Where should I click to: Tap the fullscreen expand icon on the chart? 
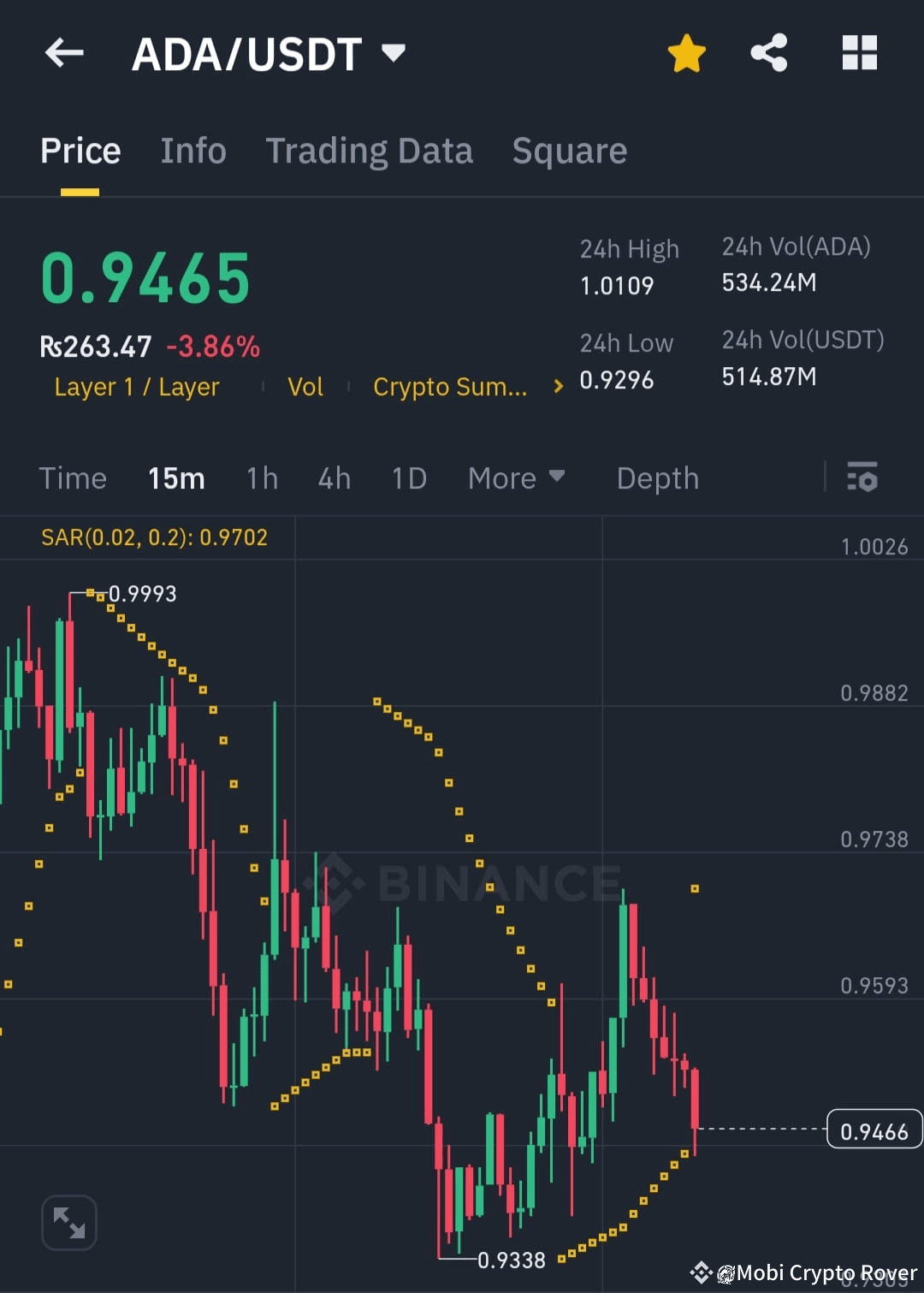68,1222
